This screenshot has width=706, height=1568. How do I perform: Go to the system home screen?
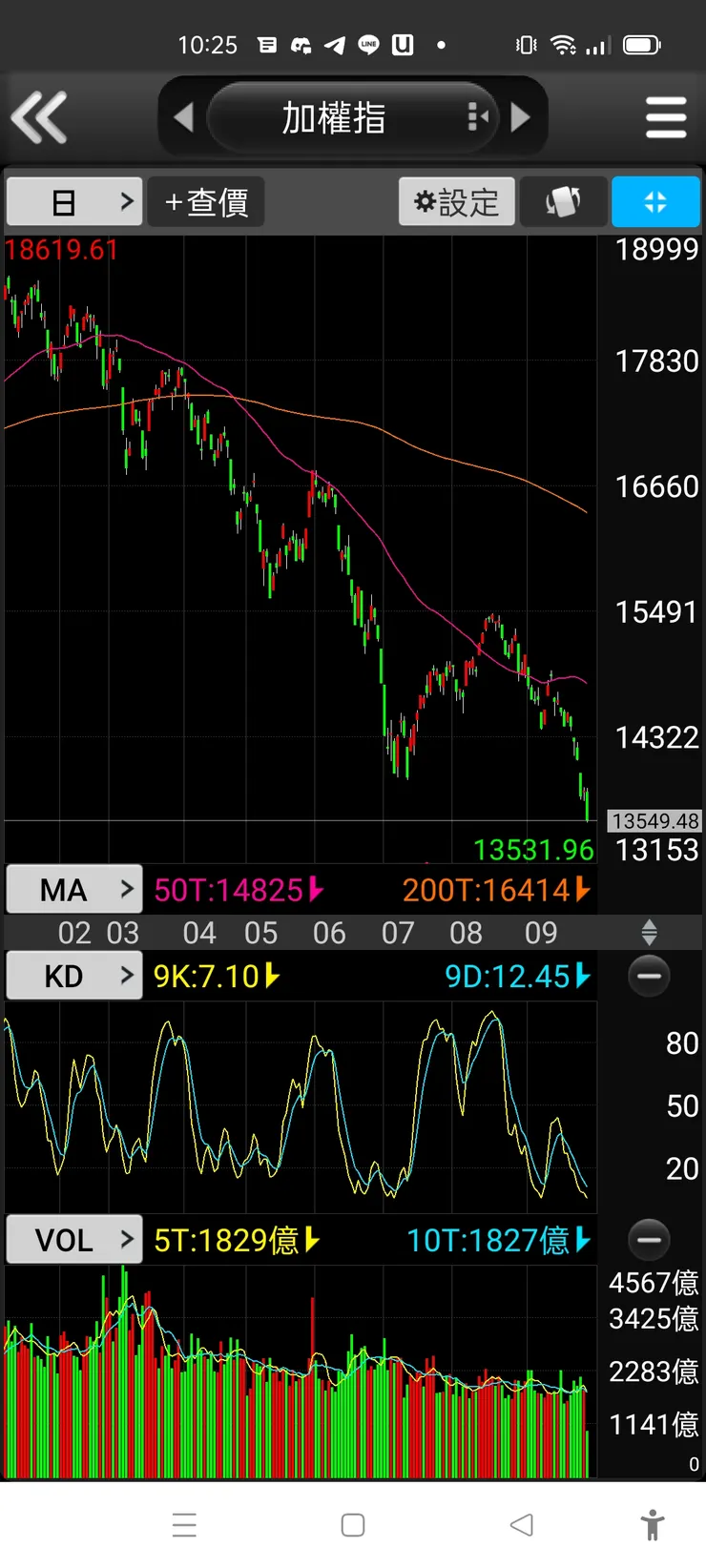pos(353,1525)
